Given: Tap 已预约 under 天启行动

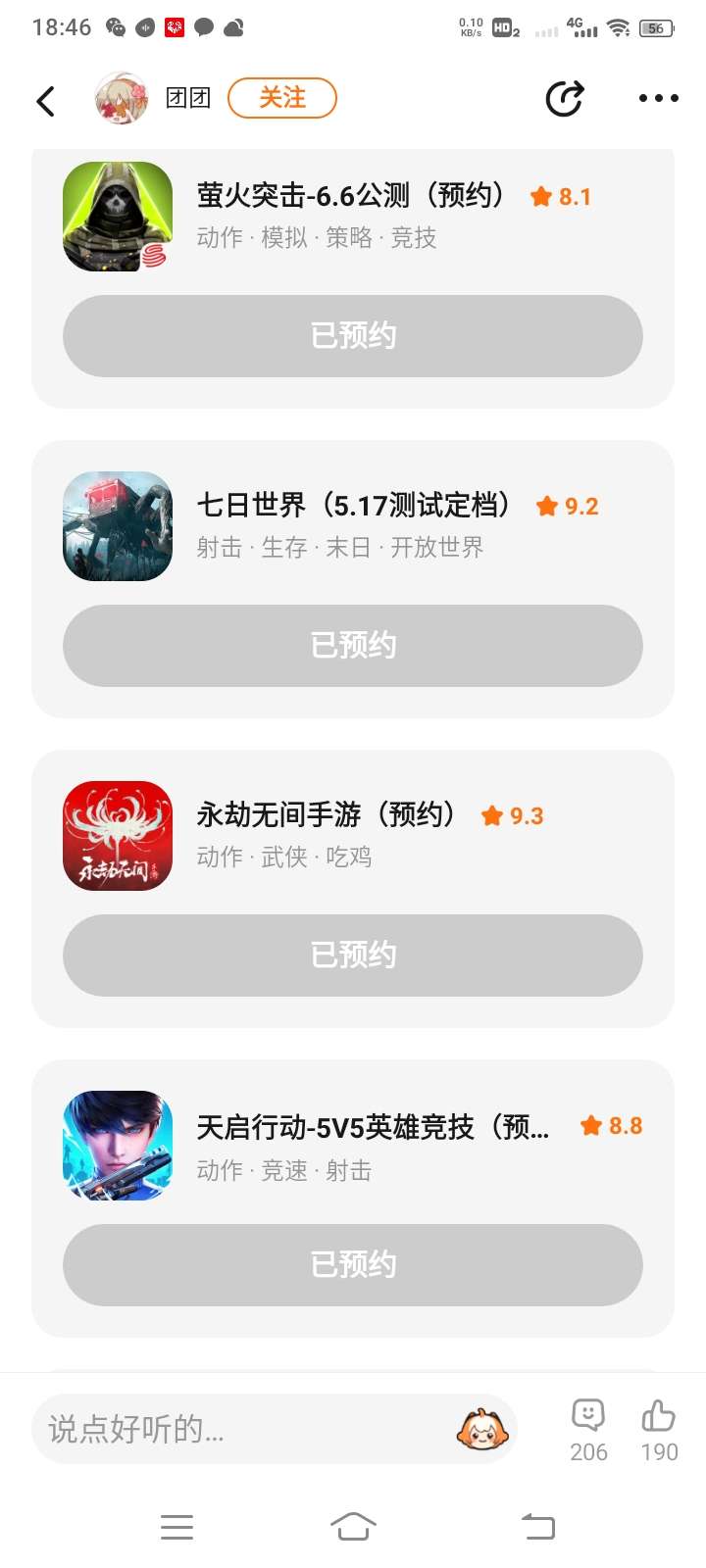Looking at the screenshot, I should pos(353,1265).
